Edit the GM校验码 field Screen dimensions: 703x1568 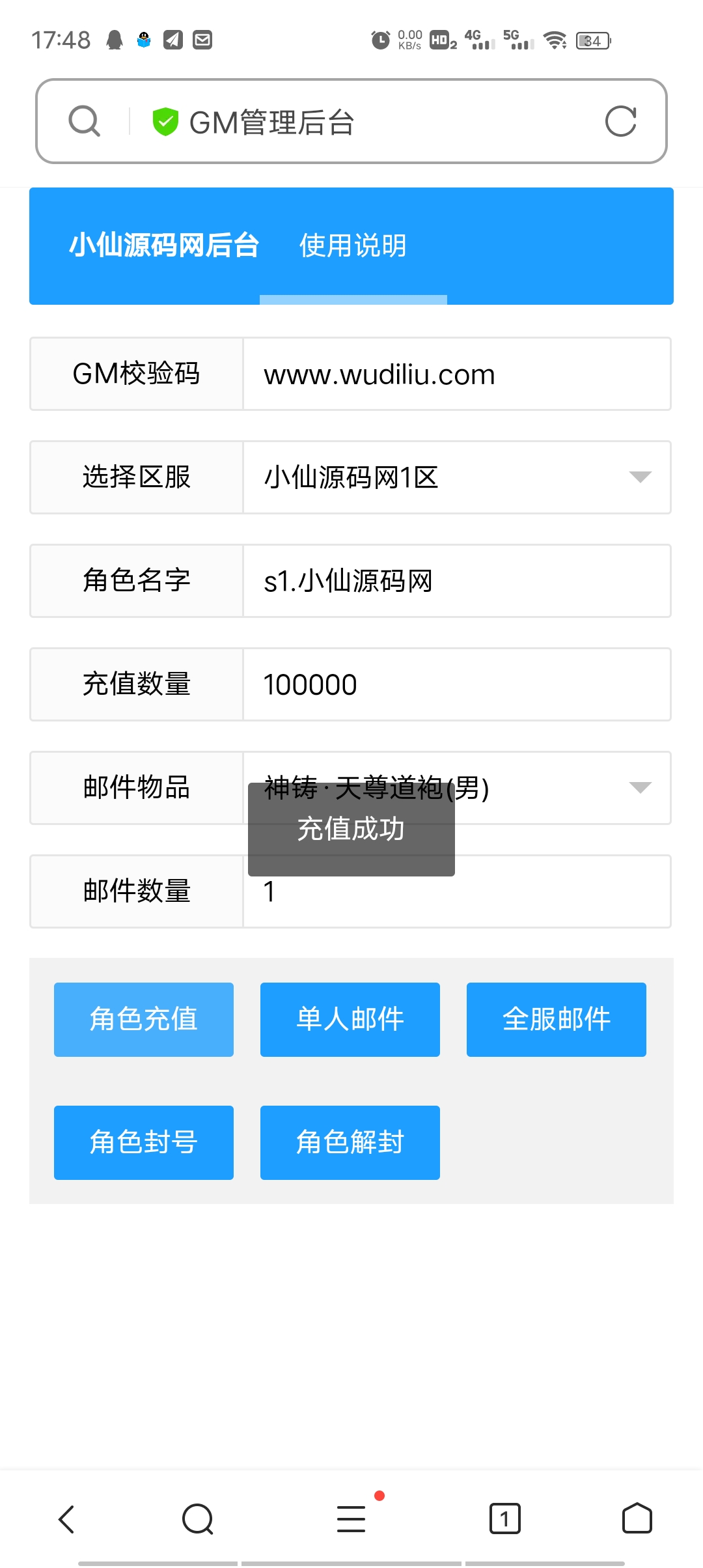(x=456, y=374)
